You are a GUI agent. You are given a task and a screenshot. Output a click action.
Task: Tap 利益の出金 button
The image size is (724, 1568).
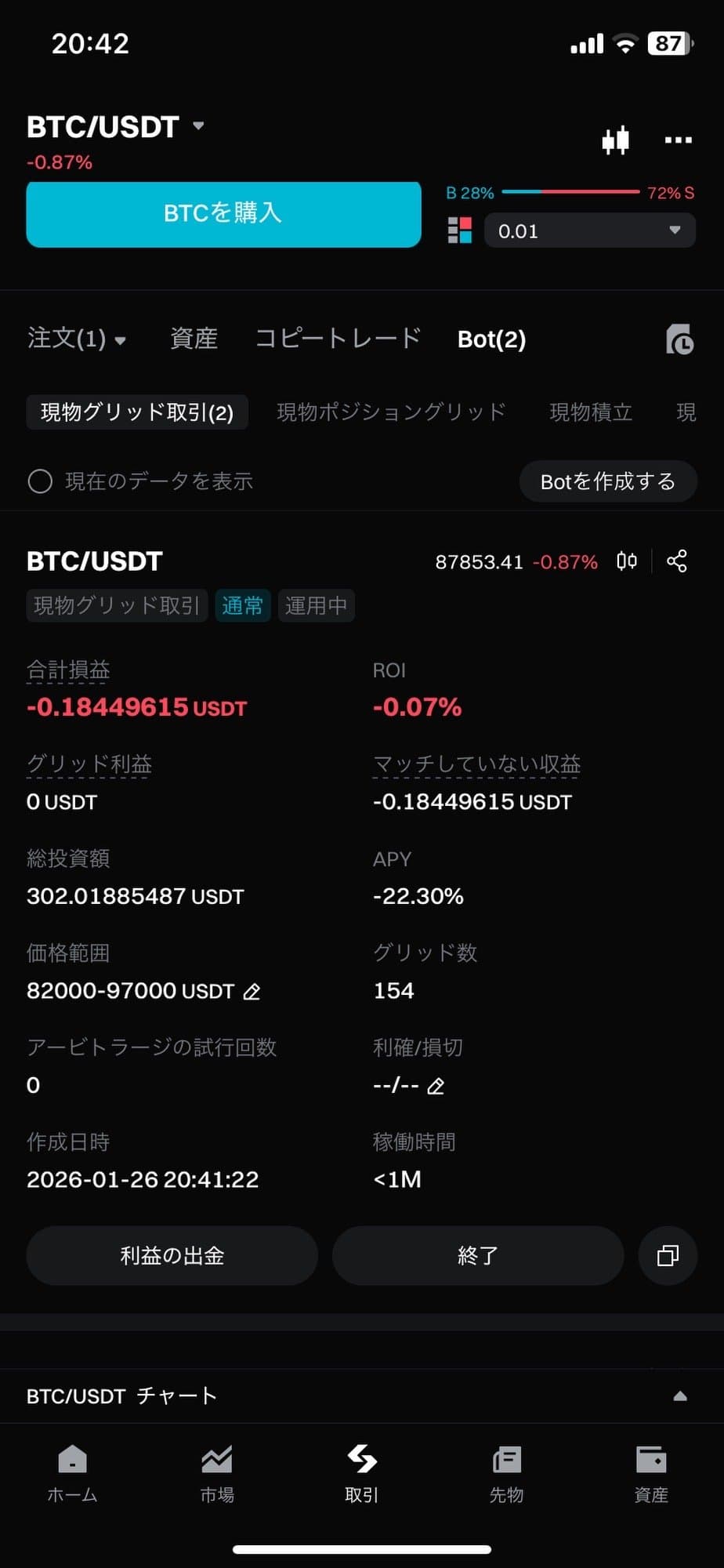[x=172, y=1256]
